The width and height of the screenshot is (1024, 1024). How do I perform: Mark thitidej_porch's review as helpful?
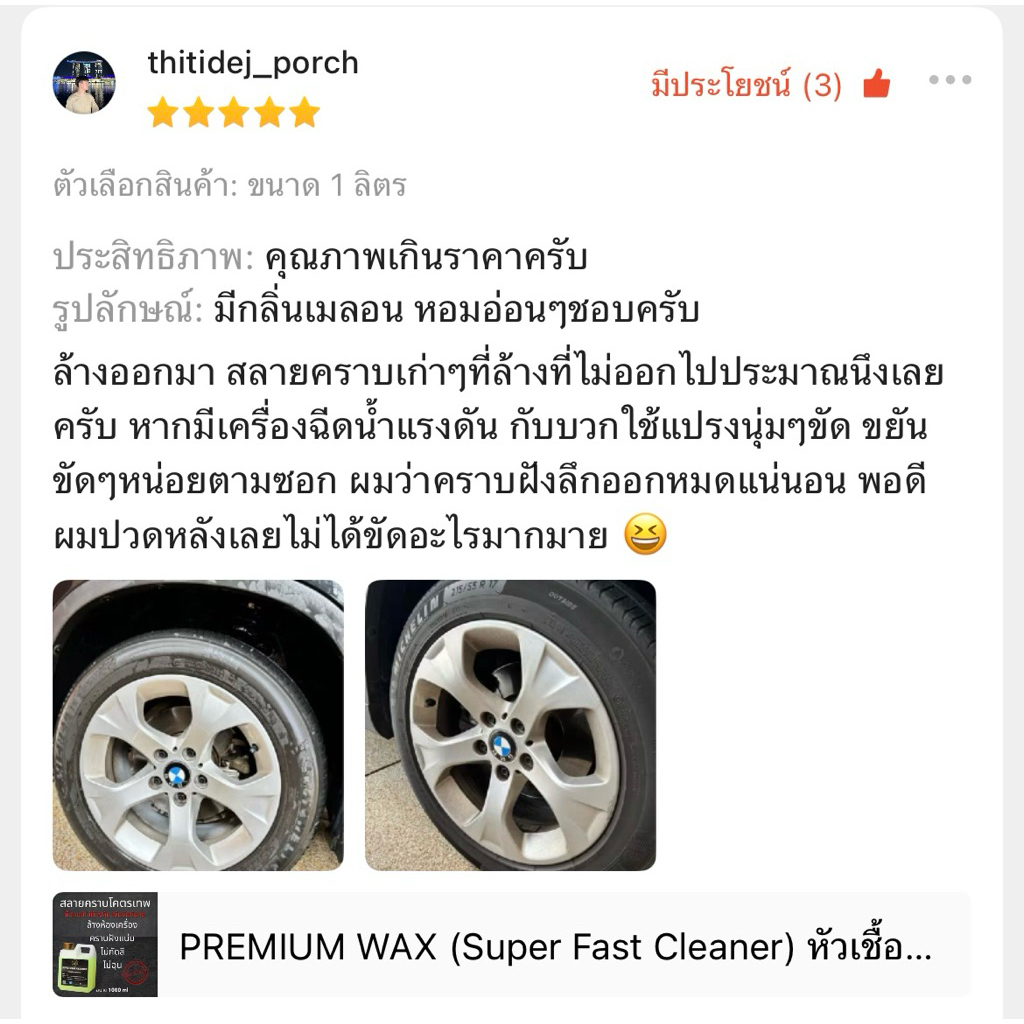click(x=876, y=84)
